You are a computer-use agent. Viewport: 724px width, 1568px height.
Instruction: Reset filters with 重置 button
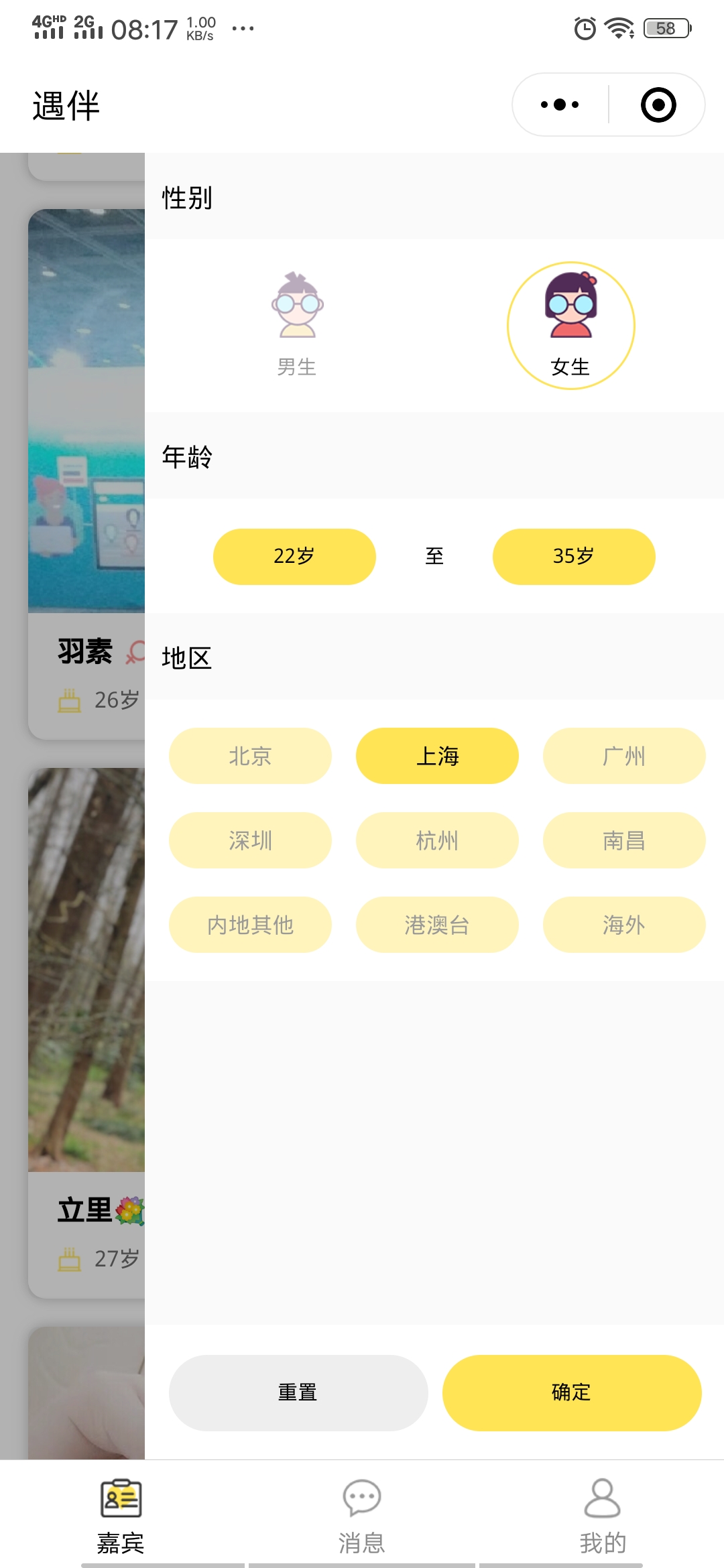(x=298, y=1392)
